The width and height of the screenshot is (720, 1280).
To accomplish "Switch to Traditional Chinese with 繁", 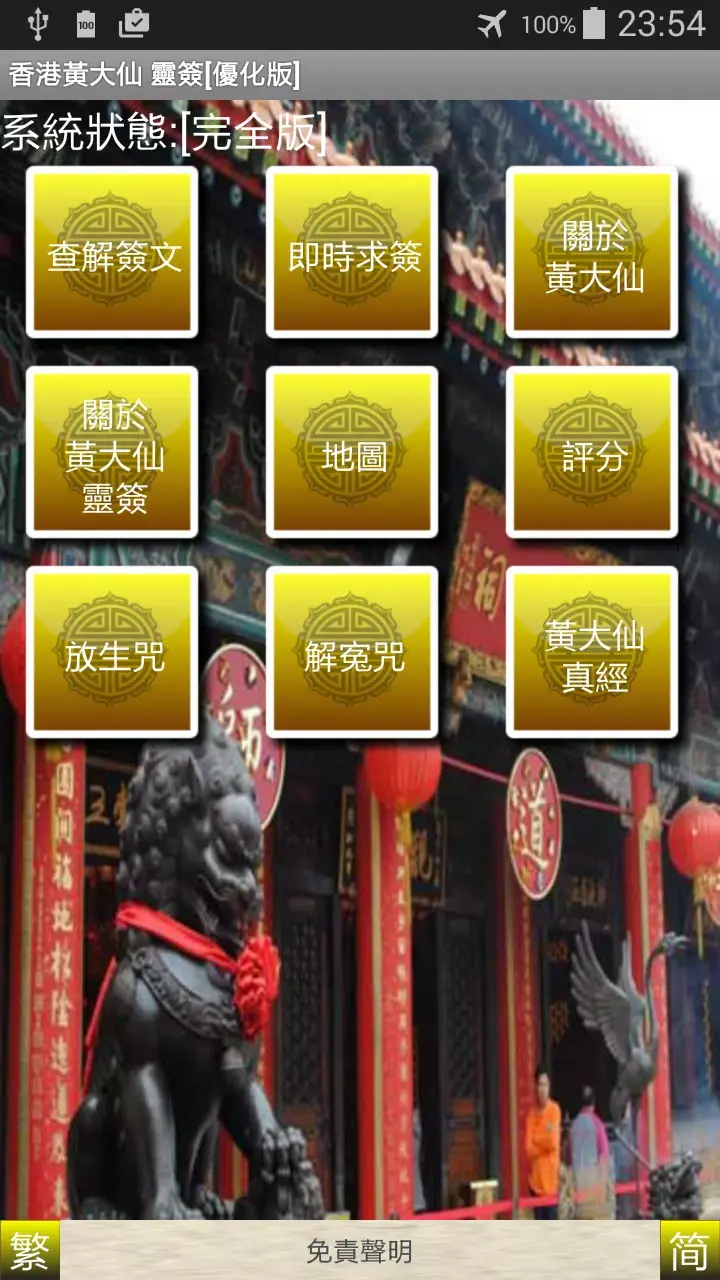I will click(29, 1250).
